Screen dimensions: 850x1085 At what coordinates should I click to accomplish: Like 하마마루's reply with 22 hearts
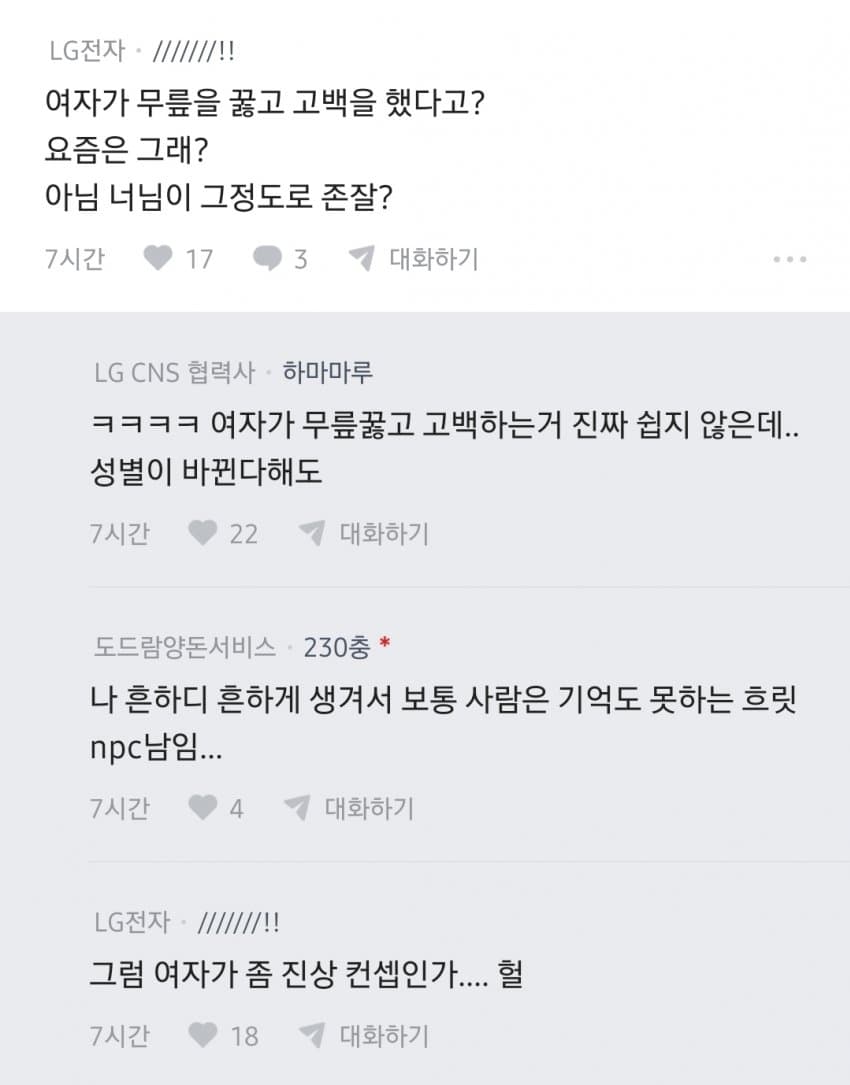coord(203,533)
